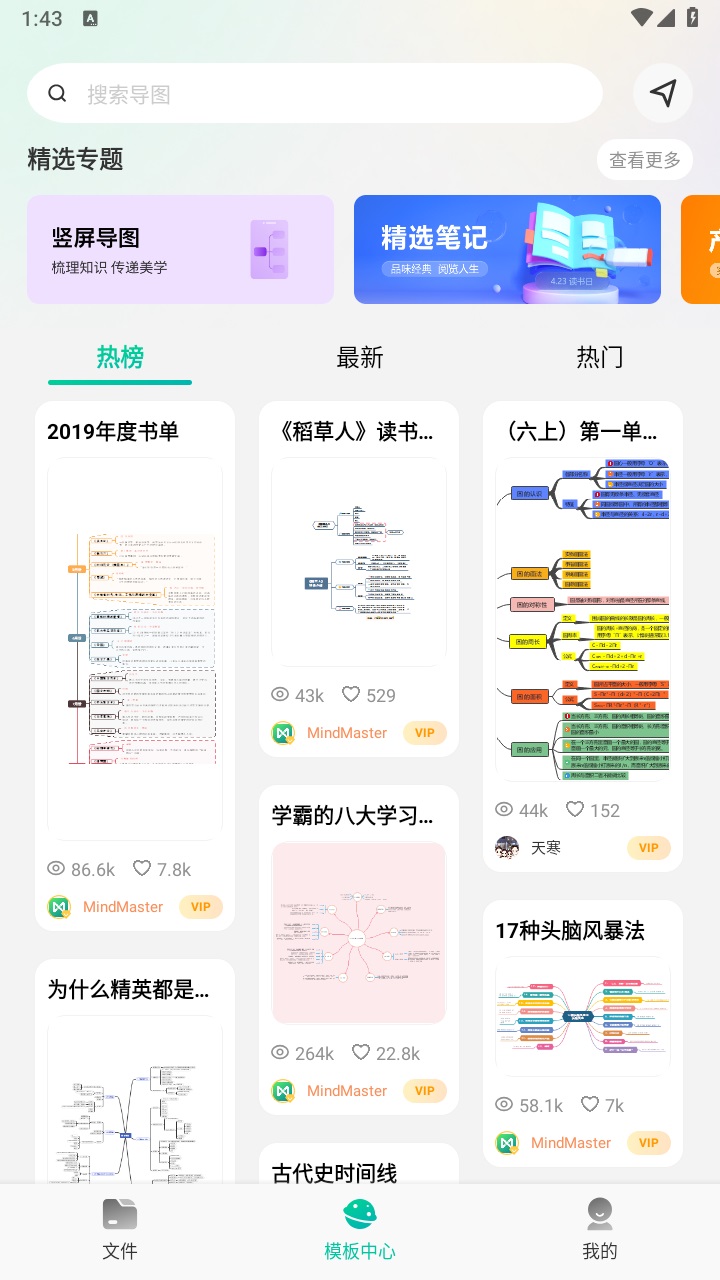Like the 2019年度书单 template
Viewport: 720px width, 1280px height.
pyautogui.click(x=143, y=869)
